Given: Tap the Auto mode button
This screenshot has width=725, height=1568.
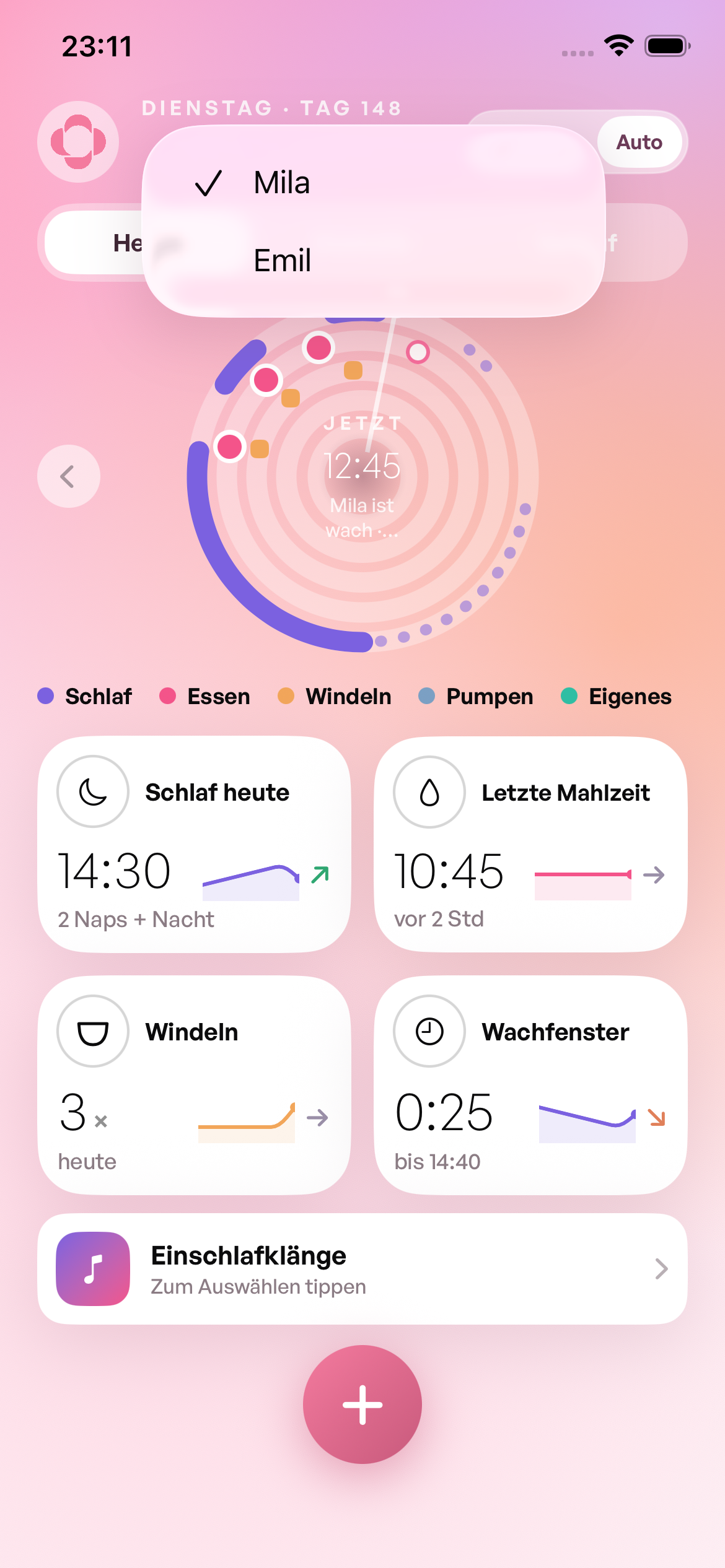Looking at the screenshot, I should pos(639,142).
